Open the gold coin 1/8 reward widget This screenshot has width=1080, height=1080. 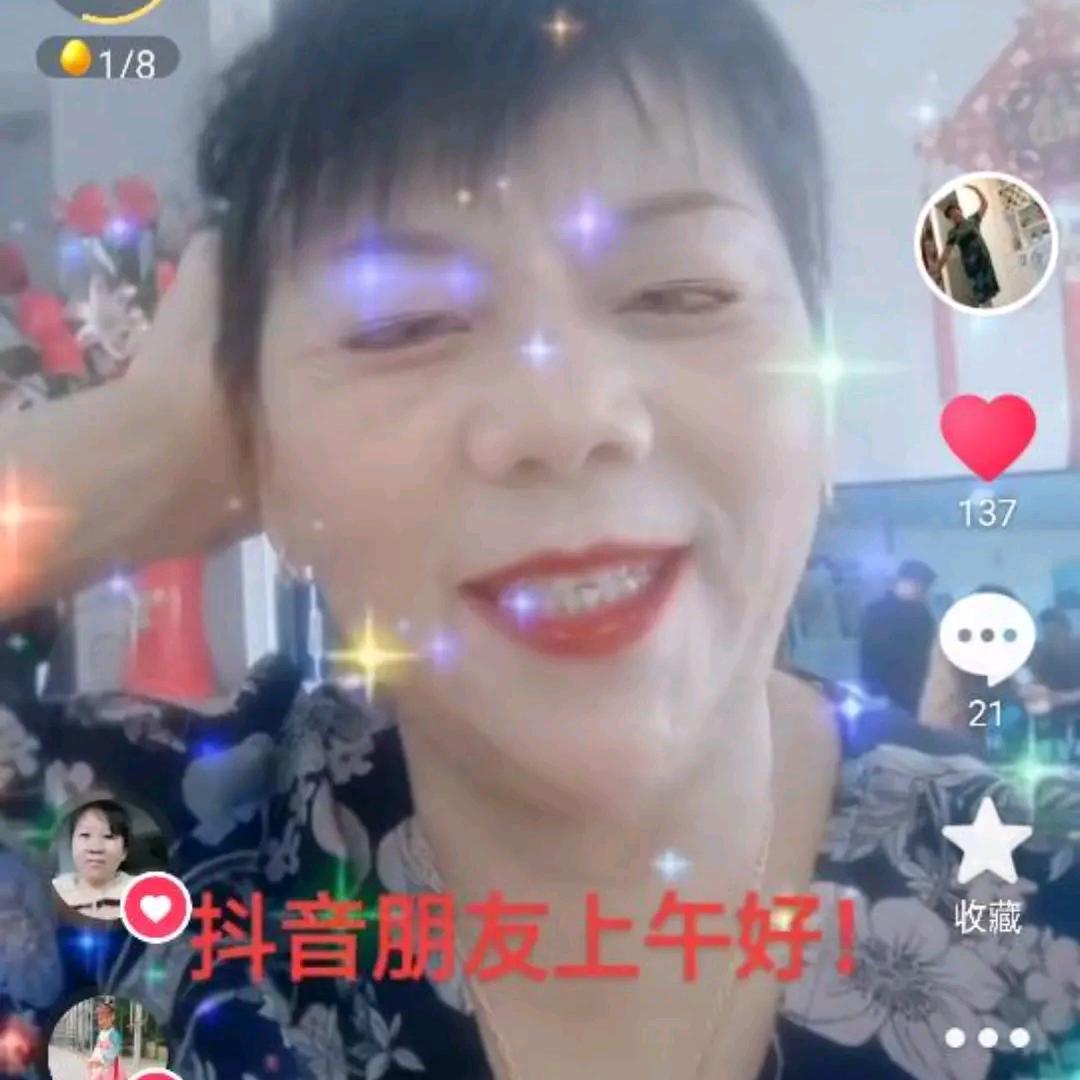coord(108,58)
